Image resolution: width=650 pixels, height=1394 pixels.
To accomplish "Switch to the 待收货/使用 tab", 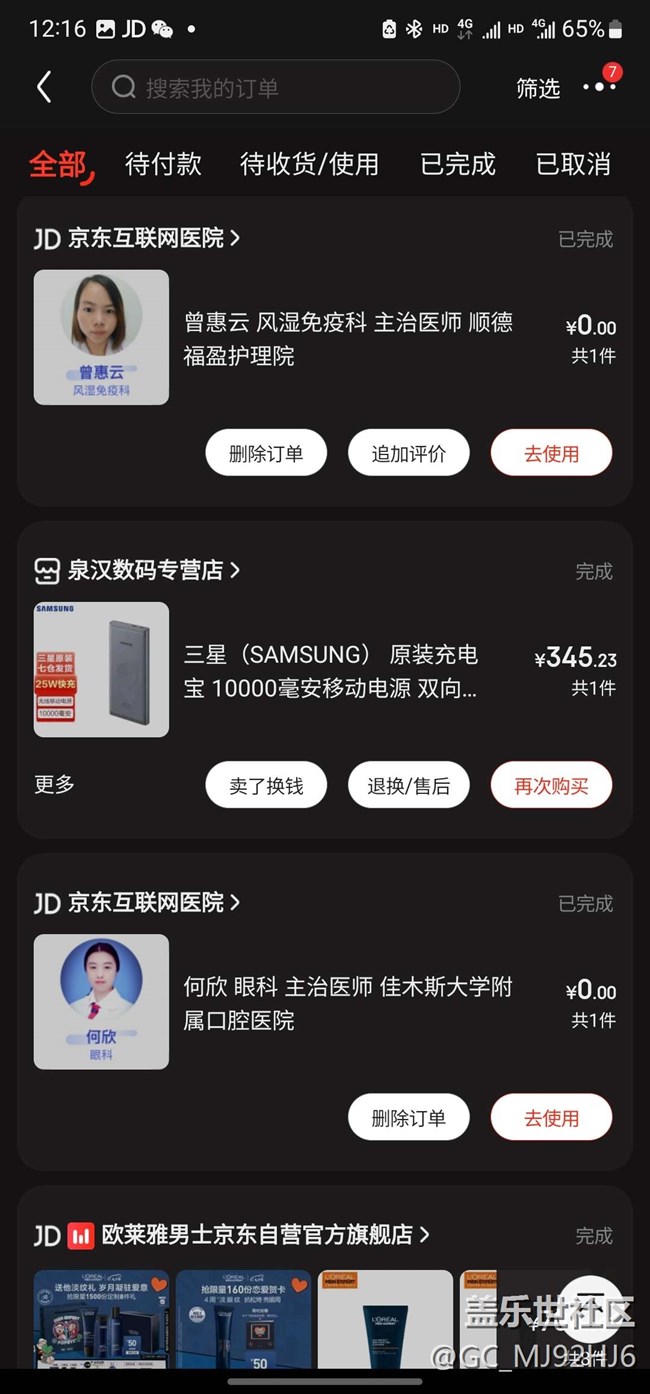I will [x=309, y=164].
